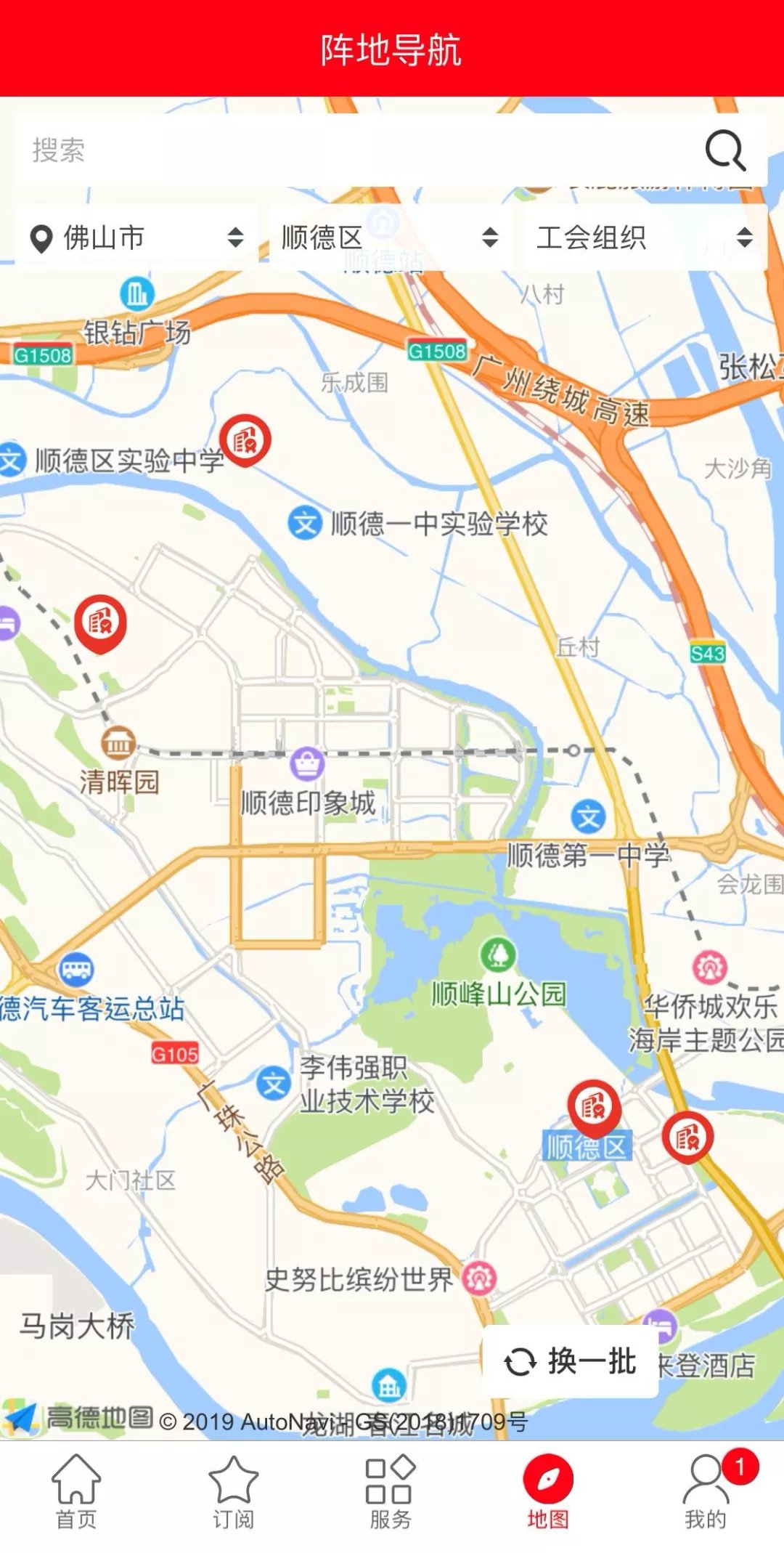Viewport: 784px width, 1553px height.
Task: Switch to the 订阅 tab
Action: click(233, 1493)
